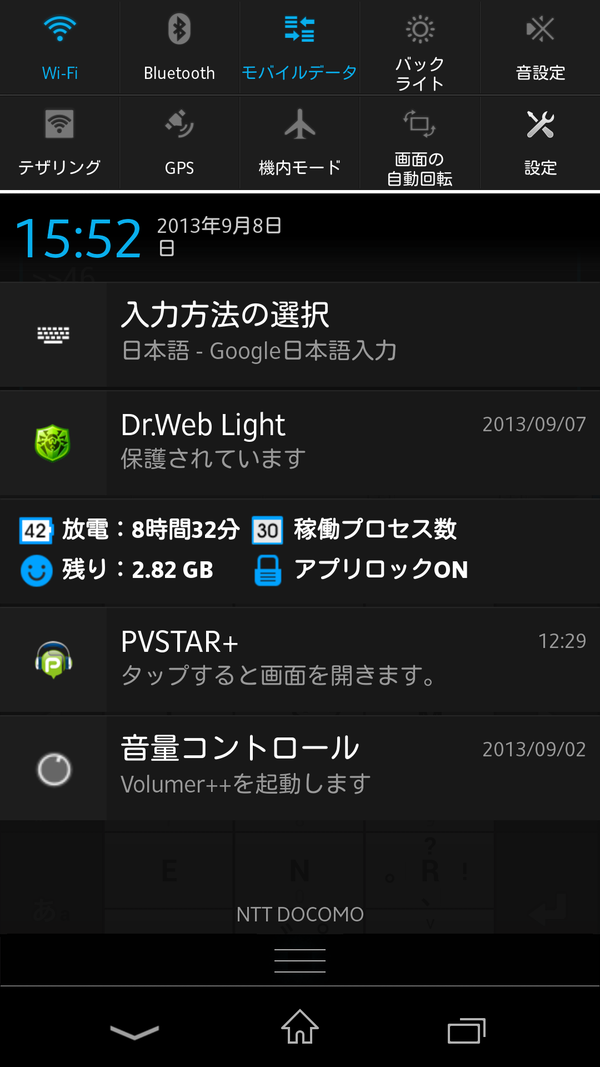Viewport: 600px width, 1067px height.
Task: Open 設定 settings tile
Action: [540, 142]
